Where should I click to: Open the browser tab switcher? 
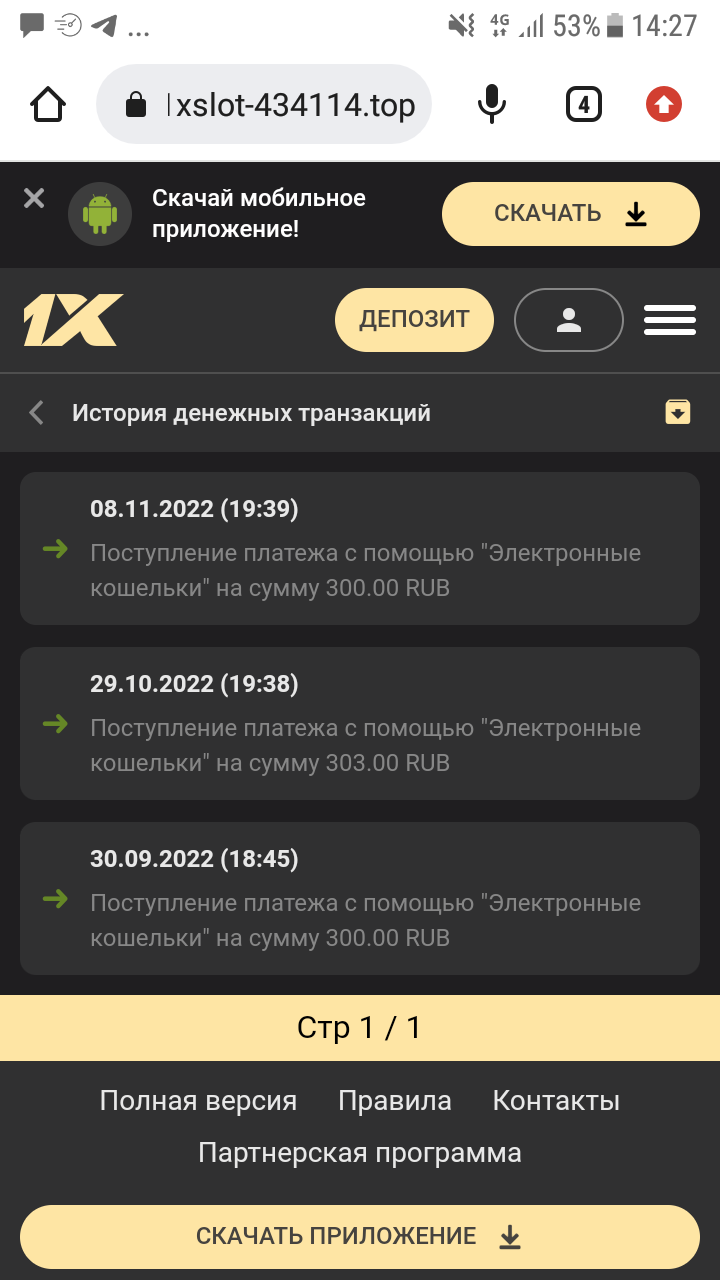click(583, 104)
